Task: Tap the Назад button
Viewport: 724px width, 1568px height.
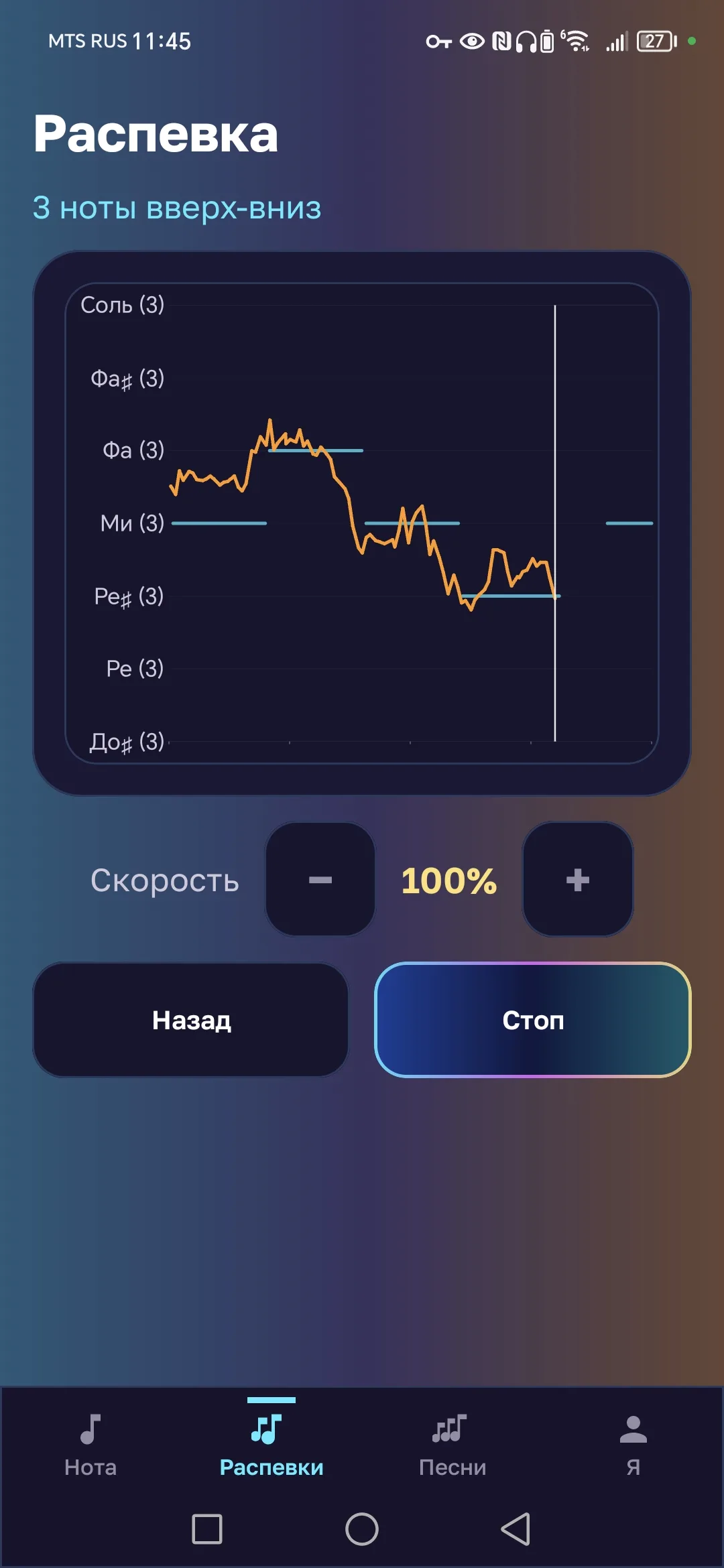Action: pyautogui.click(x=191, y=1020)
